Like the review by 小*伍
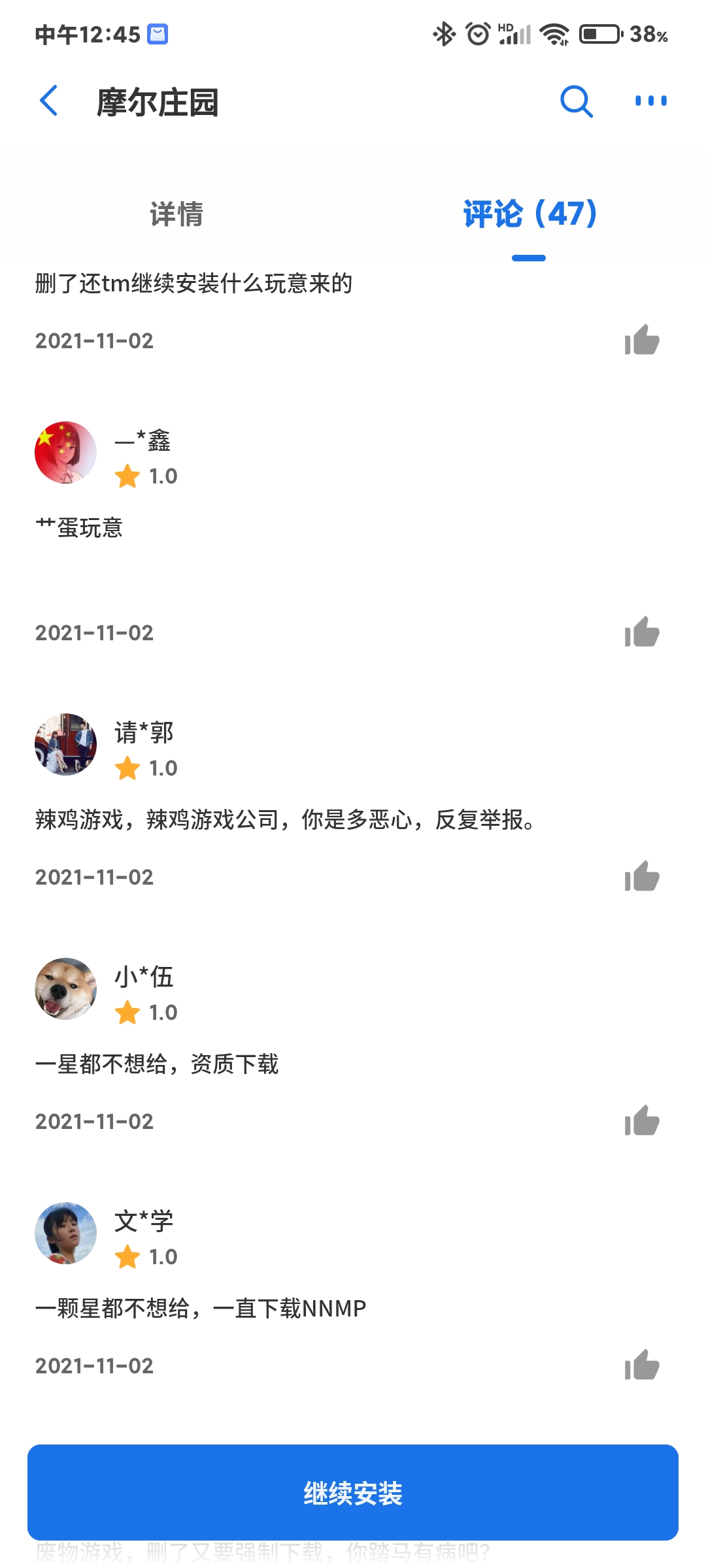This screenshot has height=1568, width=706. point(642,1121)
